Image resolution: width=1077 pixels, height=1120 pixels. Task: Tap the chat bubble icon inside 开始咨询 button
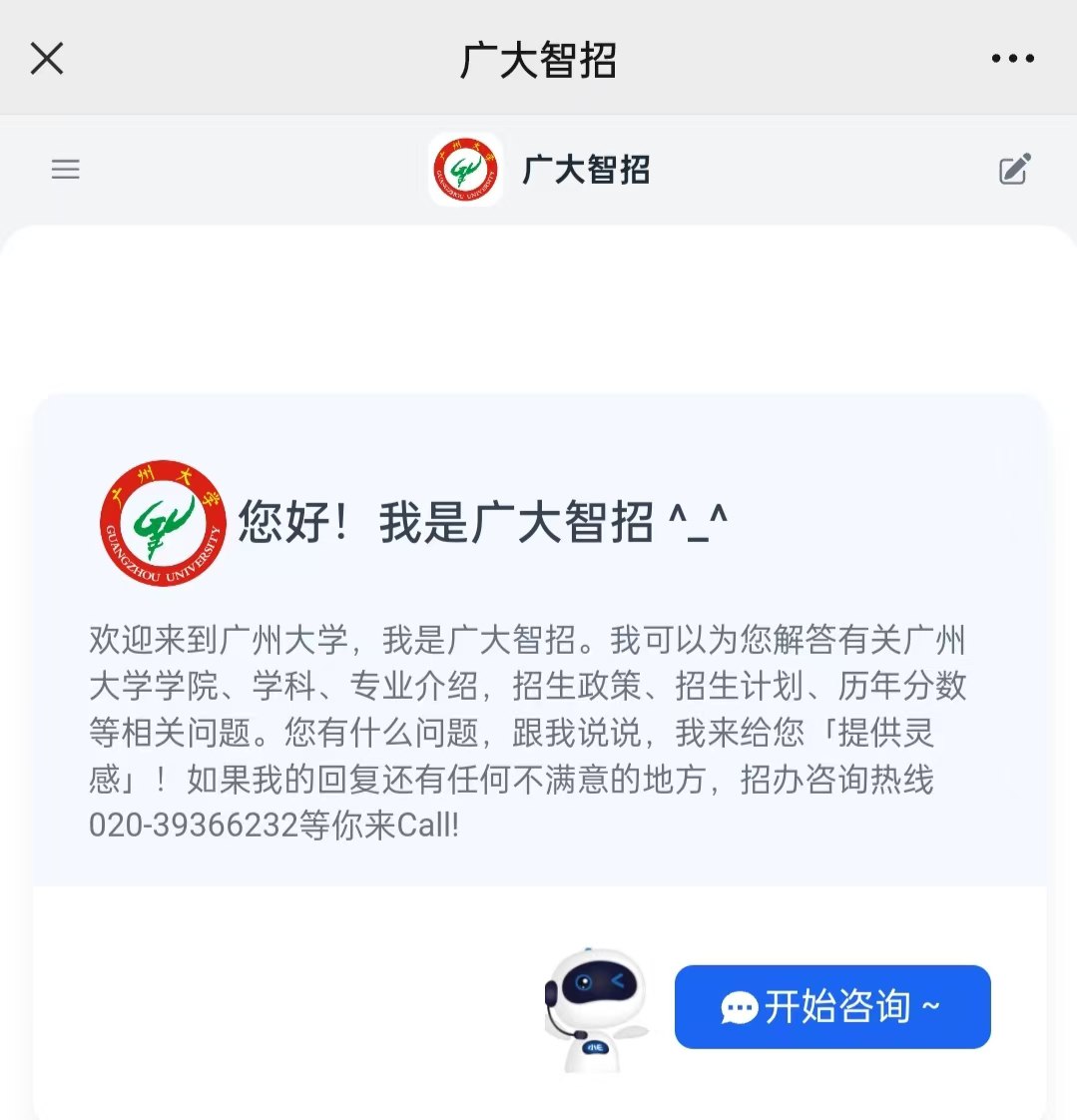[x=738, y=1008]
